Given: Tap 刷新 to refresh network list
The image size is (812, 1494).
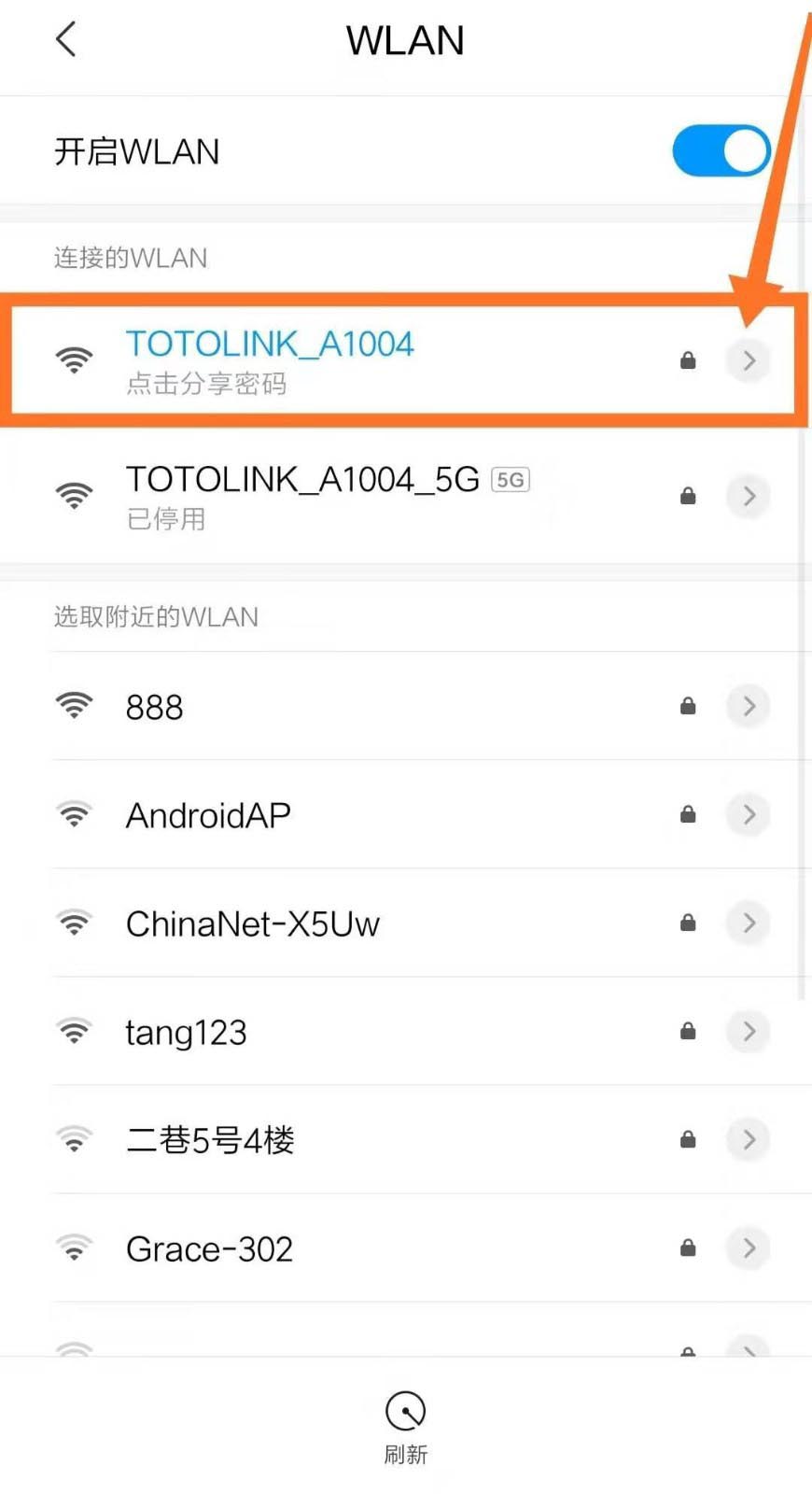Looking at the screenshot, I should click(x=405, y=1426).
